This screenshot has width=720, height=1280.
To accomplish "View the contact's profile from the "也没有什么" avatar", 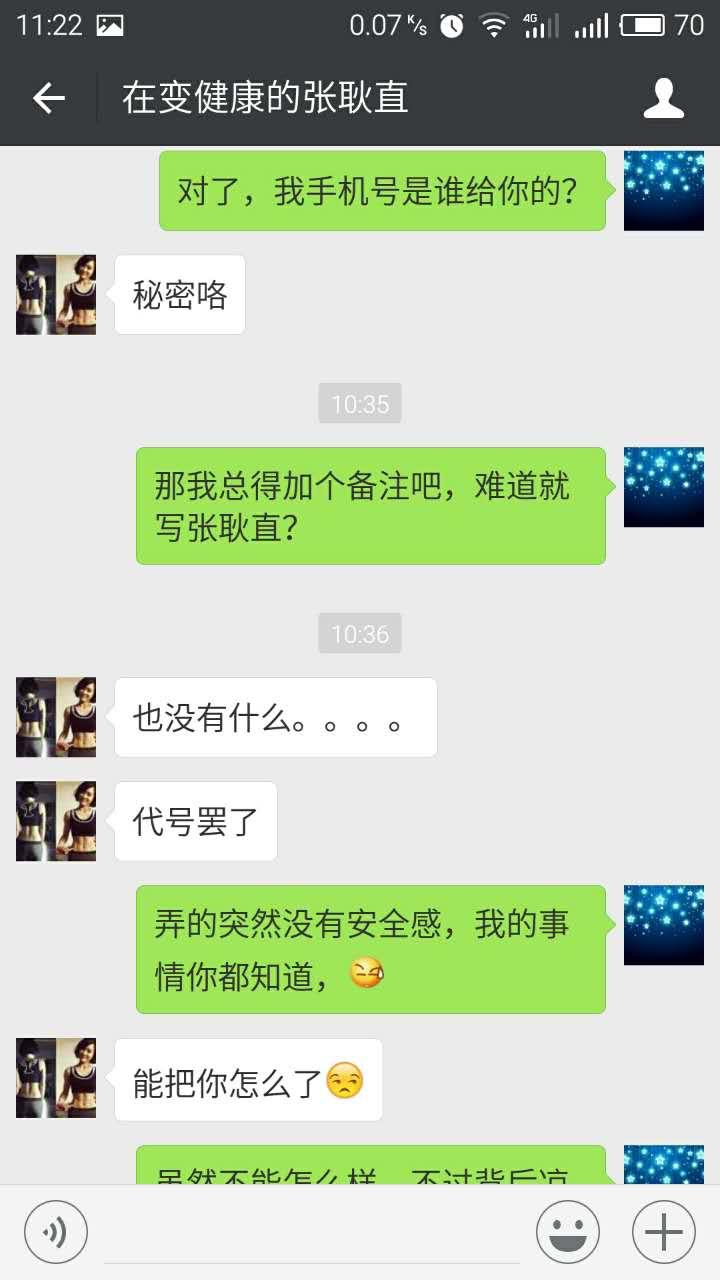I will (56, 717).
